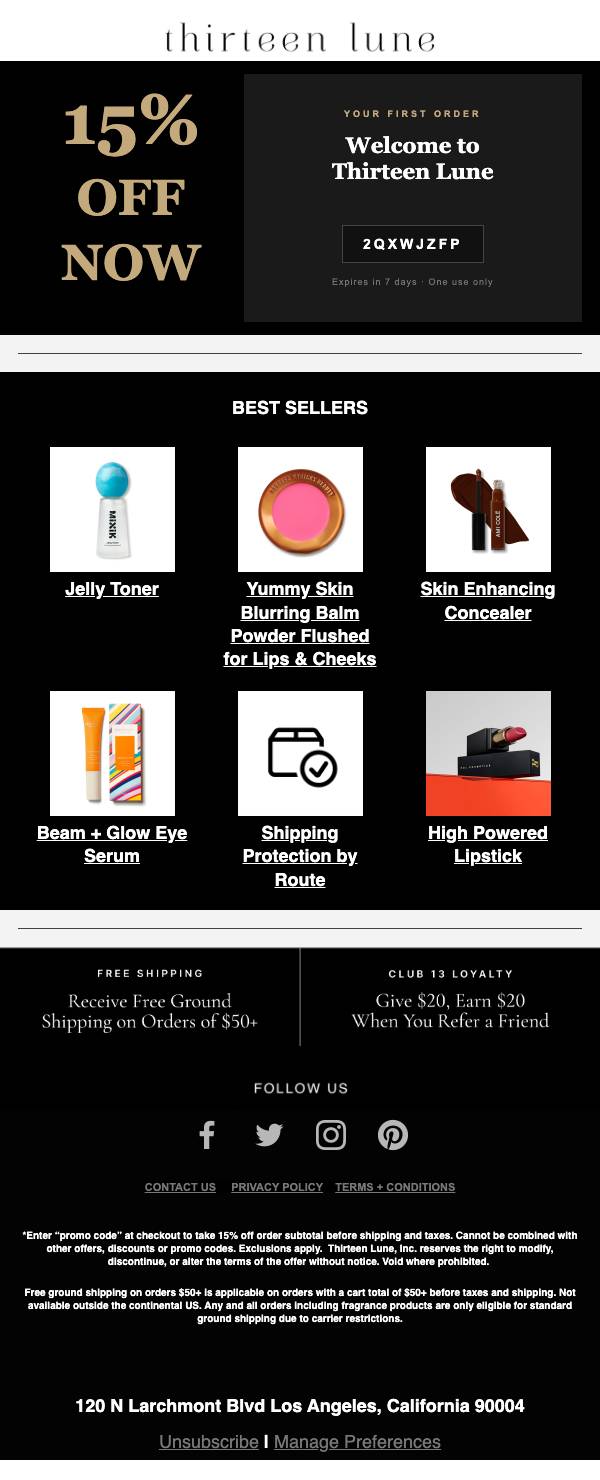The height and width of the screenshot is (1480, 600).
Task: Read the Privacy Policy link
Action: coord(277,1187)
